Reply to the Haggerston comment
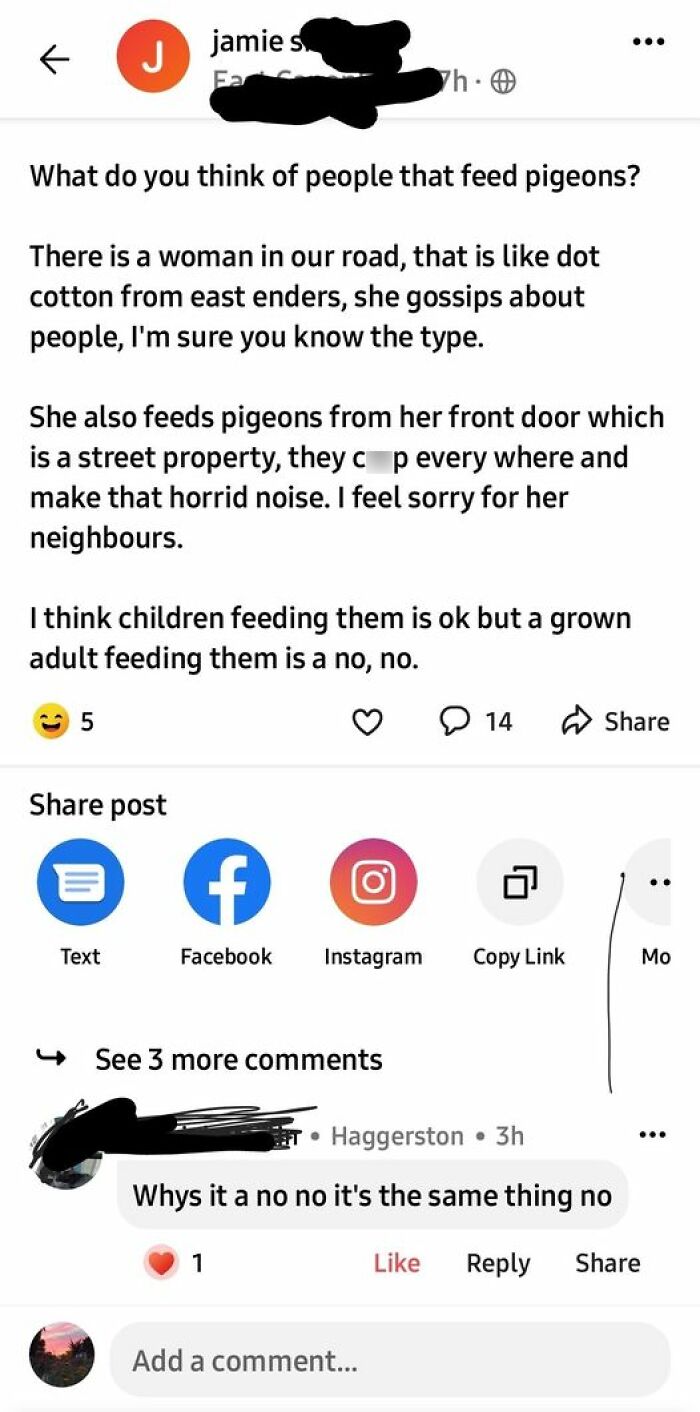This screenshot has width=700, height=1412. 498,1263
